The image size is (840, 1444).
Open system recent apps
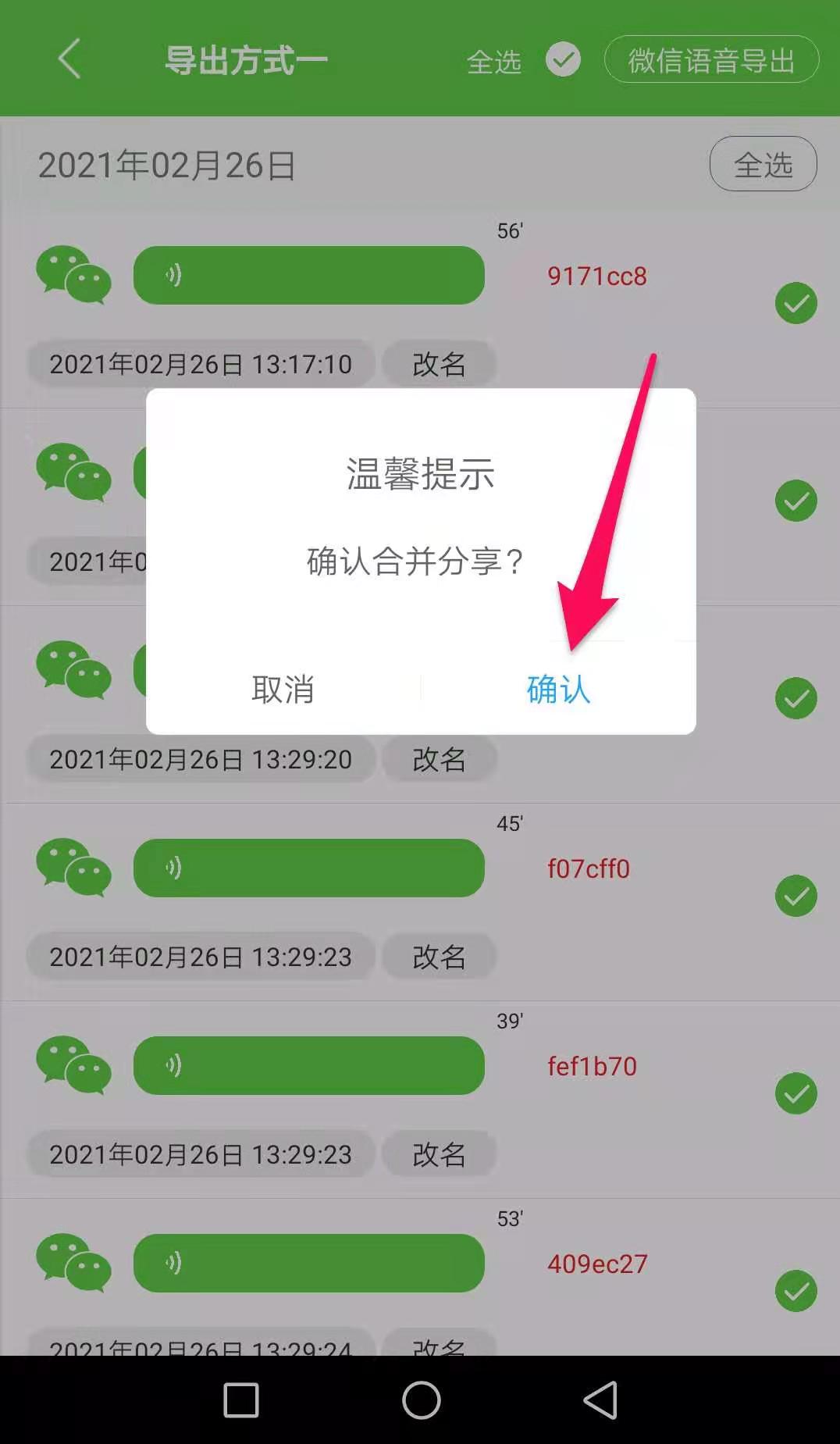[241, 1400]
